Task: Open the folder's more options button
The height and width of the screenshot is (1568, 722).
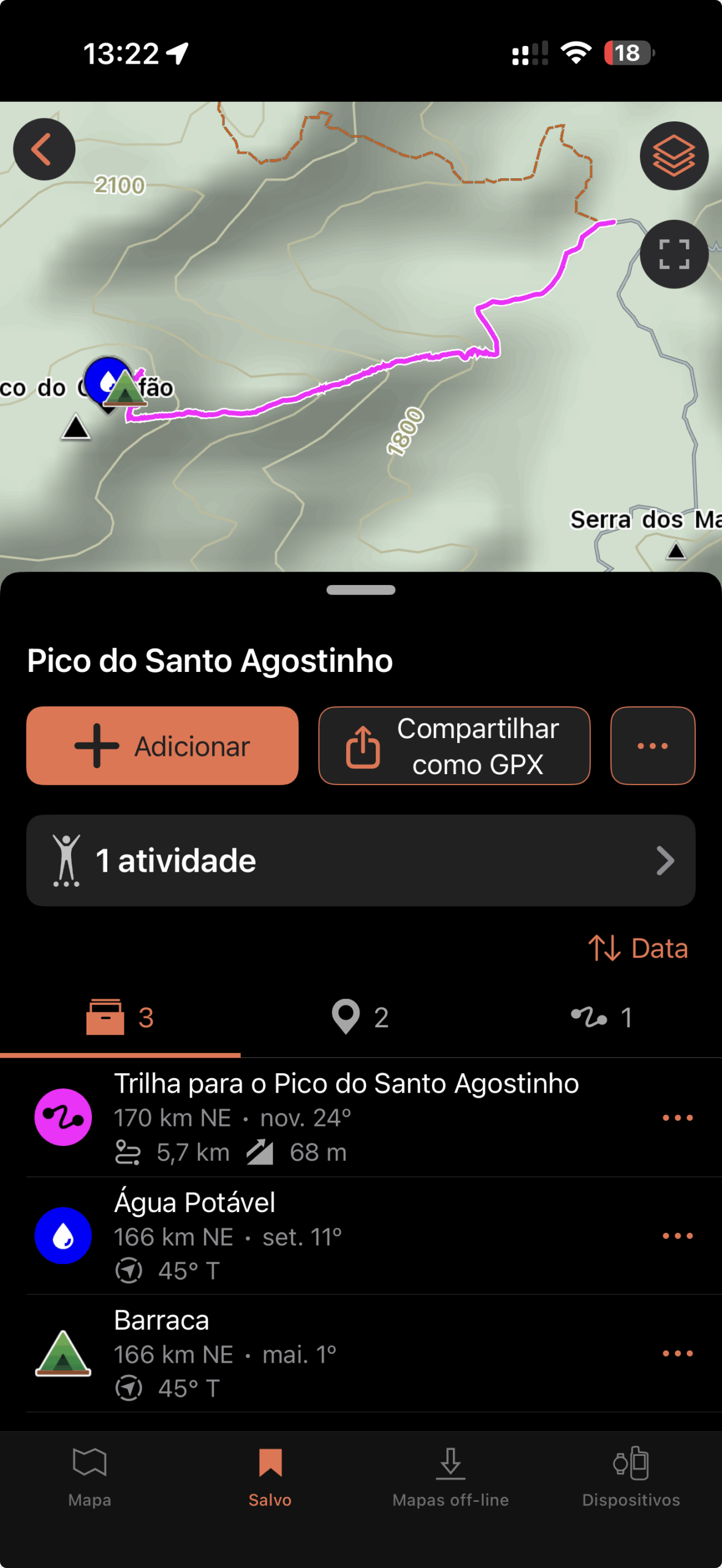Action: pos(652,745)
